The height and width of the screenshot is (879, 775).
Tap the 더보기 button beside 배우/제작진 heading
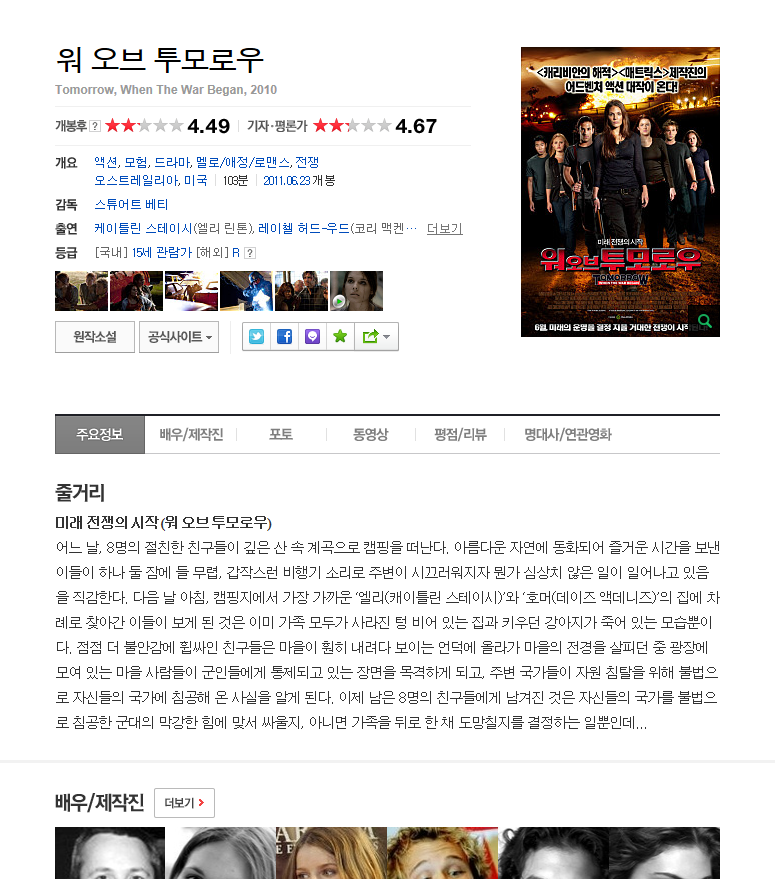click(x=184, y=803)
